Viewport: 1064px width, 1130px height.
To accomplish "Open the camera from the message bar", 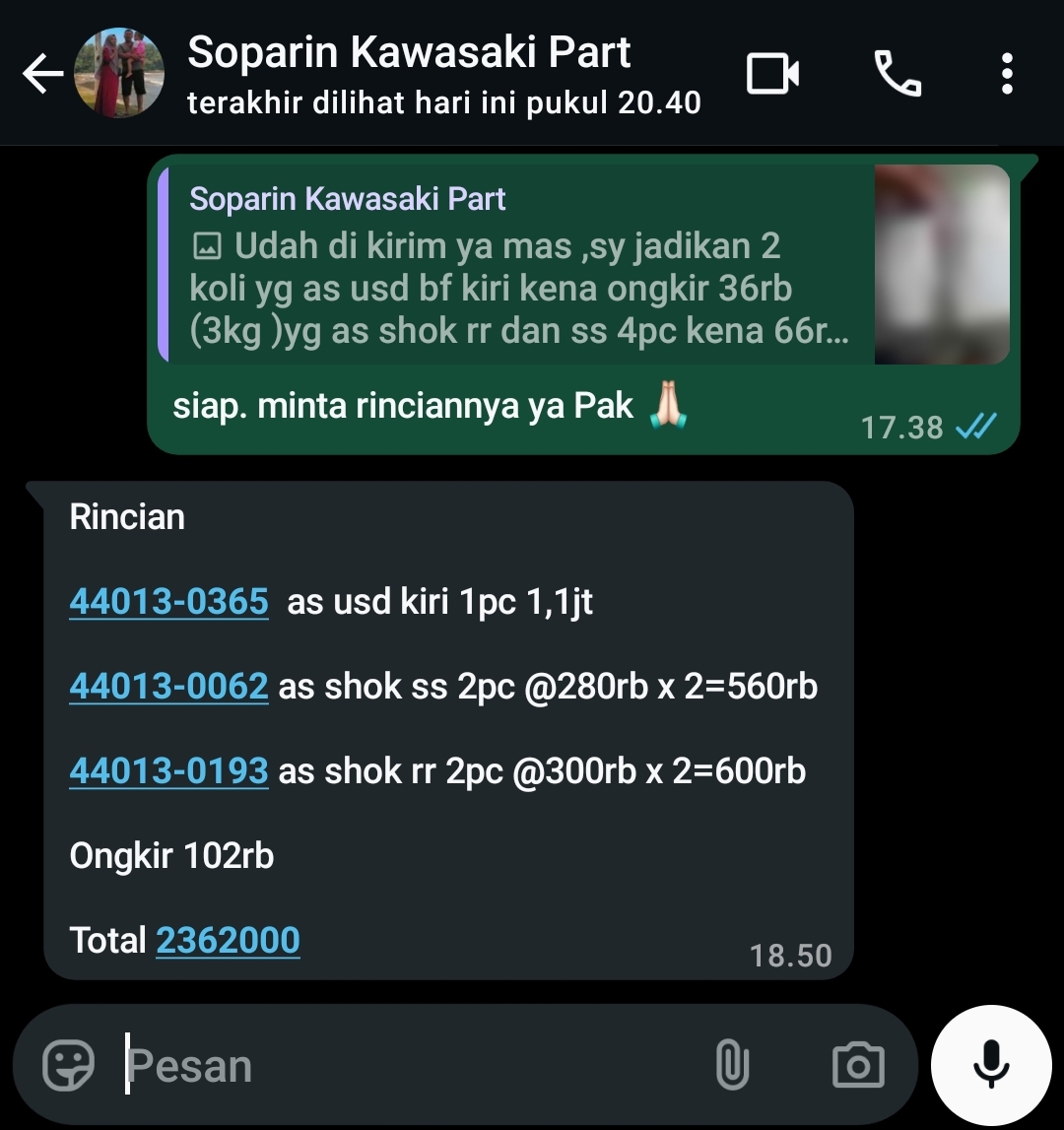I will coord(858,1065).
